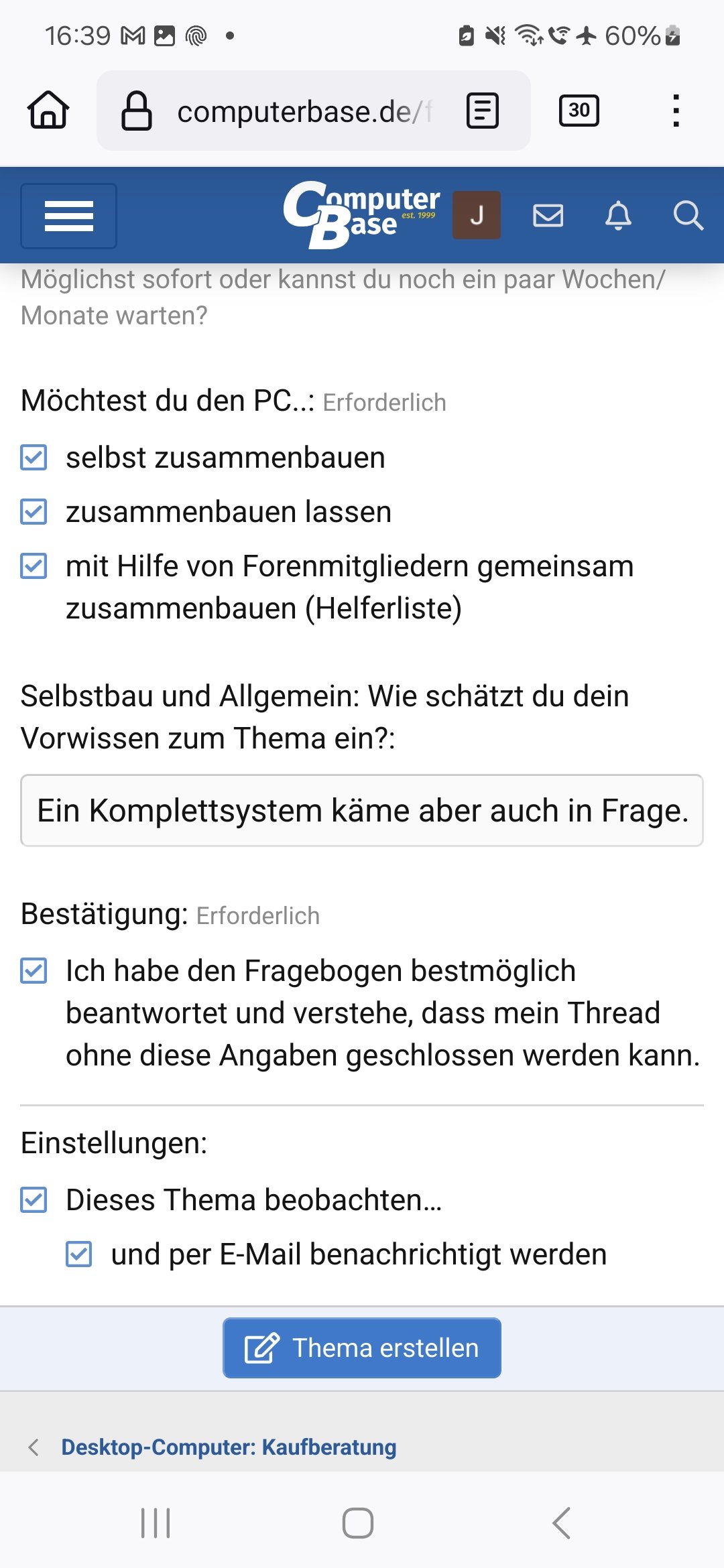
Task: Open the site search magnifier
Action: [x=688, y=216]
